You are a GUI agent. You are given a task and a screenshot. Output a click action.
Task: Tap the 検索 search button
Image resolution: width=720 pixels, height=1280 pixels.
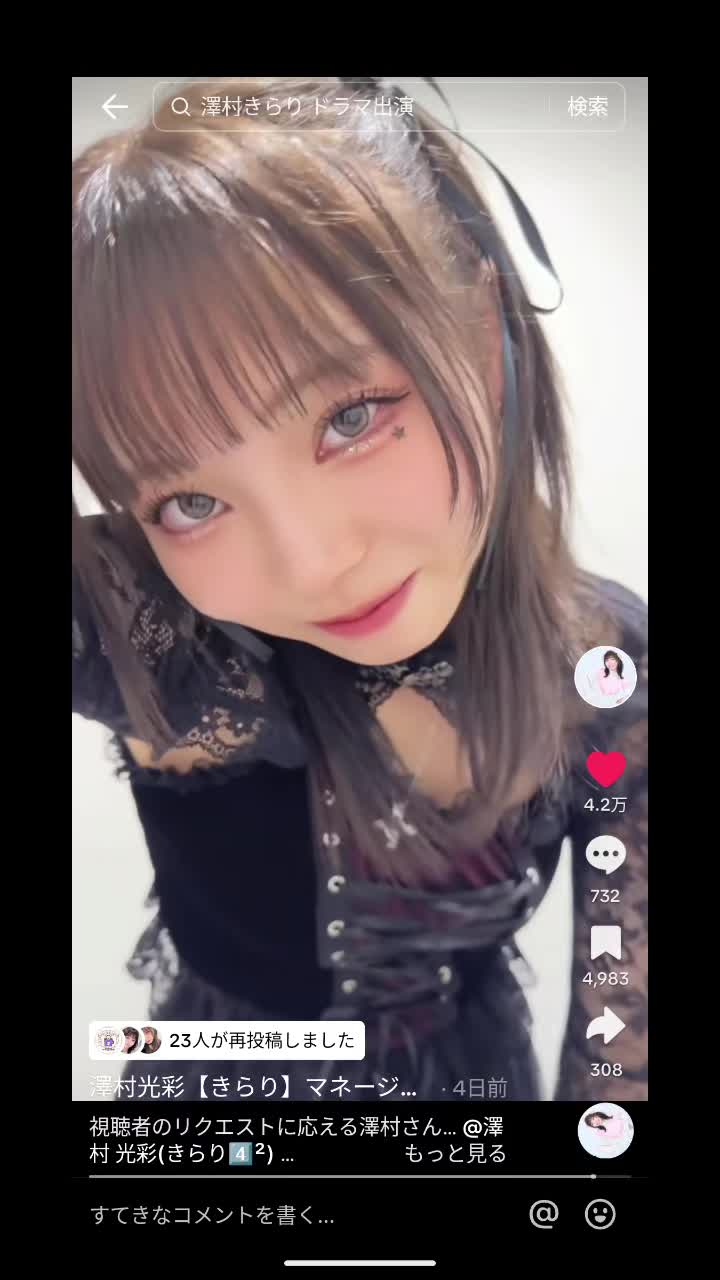[587, 107]
